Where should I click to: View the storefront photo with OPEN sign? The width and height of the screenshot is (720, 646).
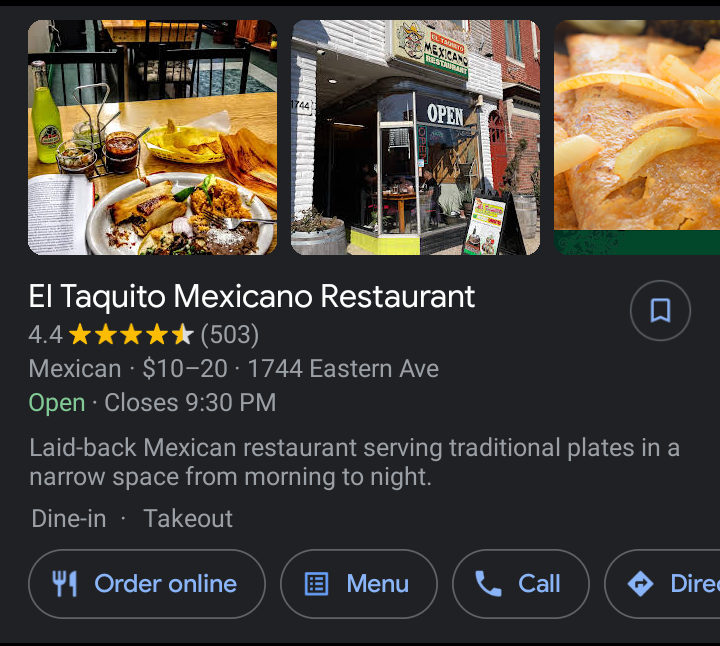coord(415,138)
